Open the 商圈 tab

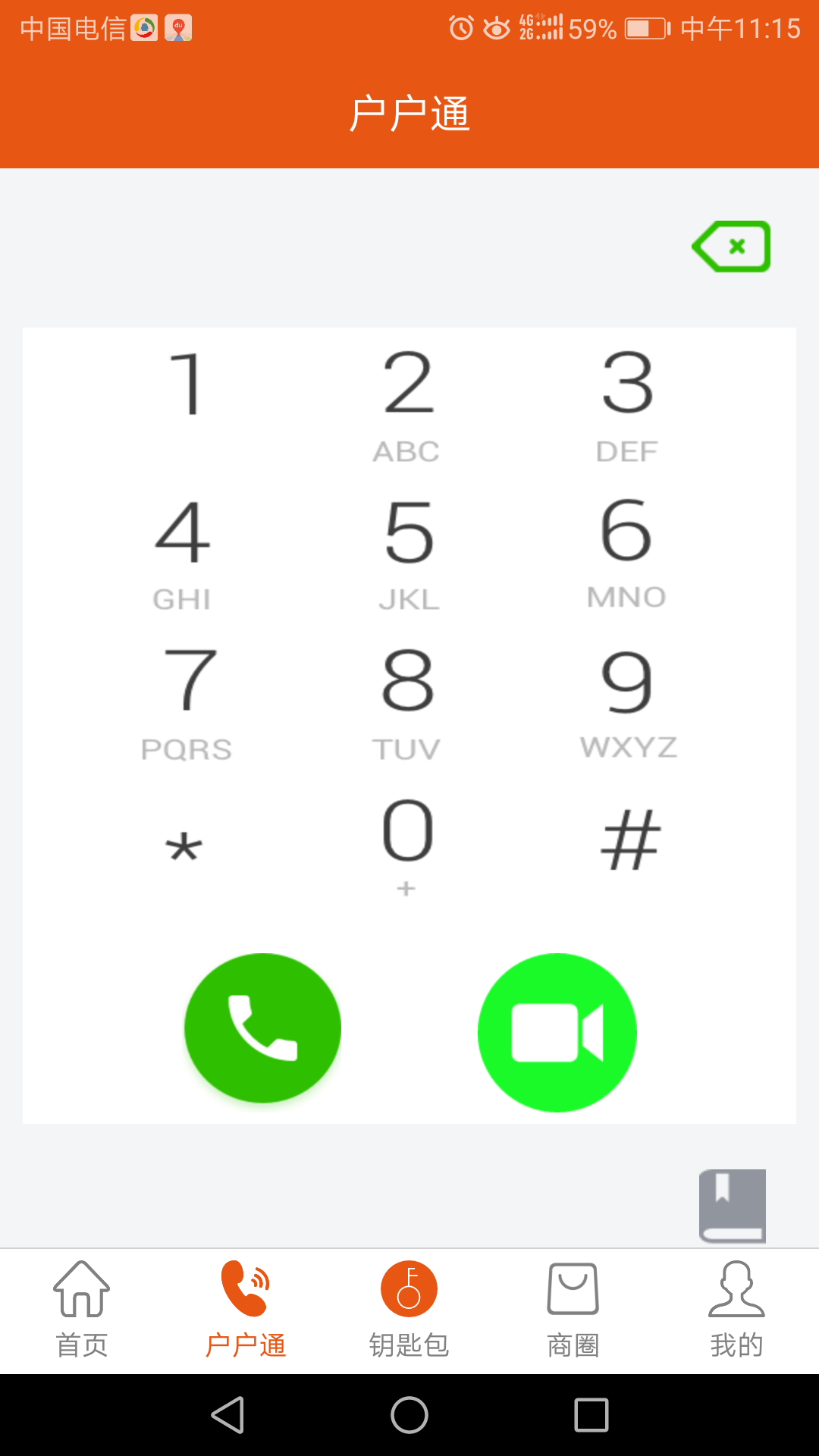pyautogui.click(x=573, y=1310)
